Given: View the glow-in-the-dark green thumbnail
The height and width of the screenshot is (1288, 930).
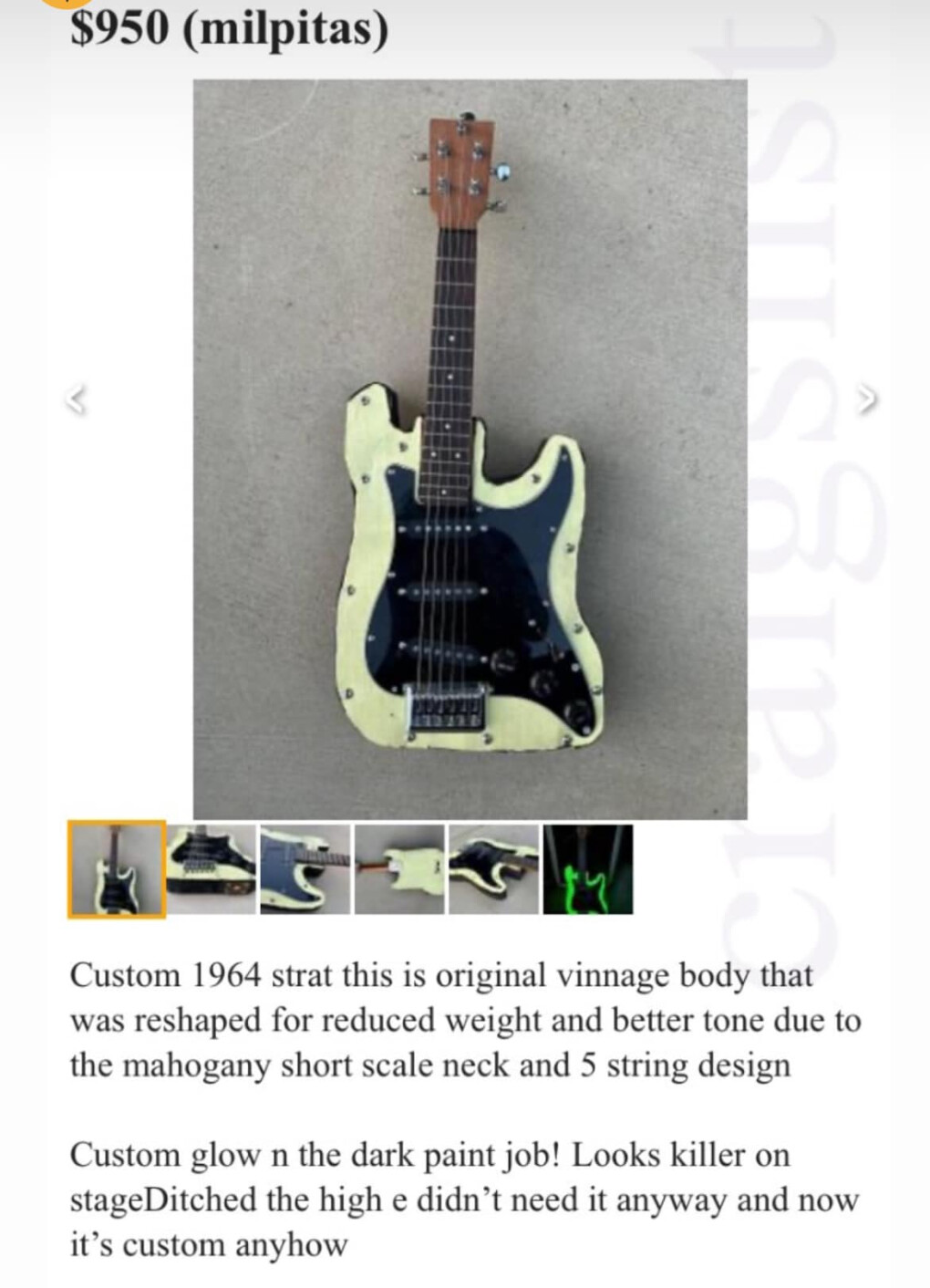Looking at the screenshot, I should pyautogui.click(x=588, y=869).
